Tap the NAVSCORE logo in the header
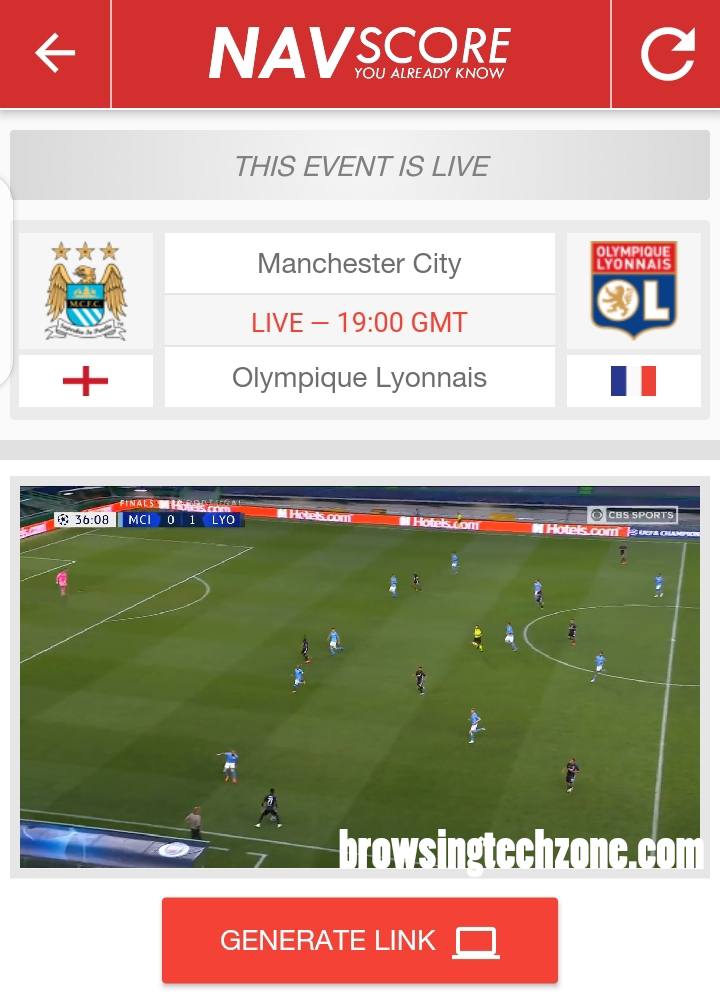The width and height of the screenshot is (720, 1002). coord(358,51)
